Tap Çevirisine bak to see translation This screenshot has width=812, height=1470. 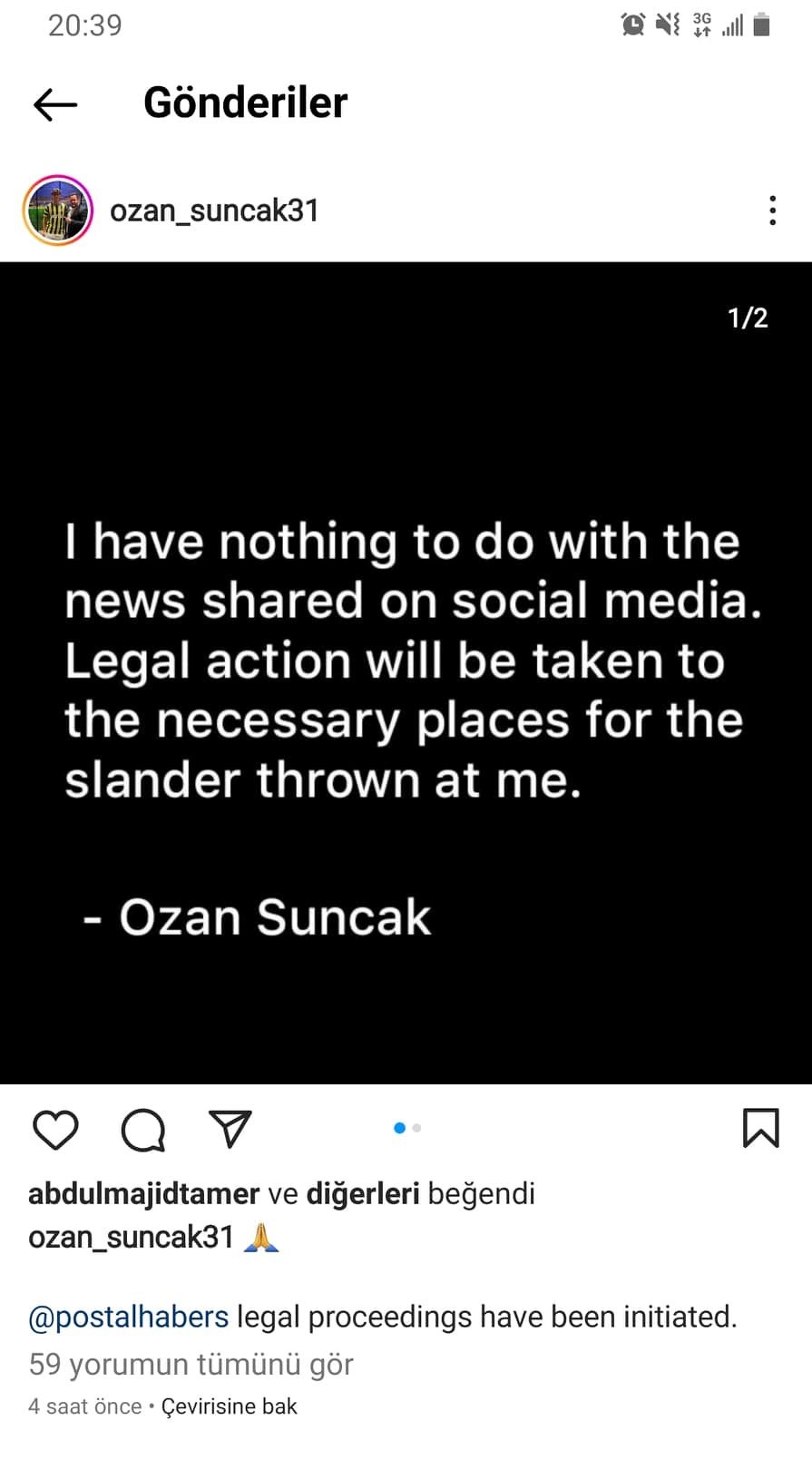click(x=229, y=1406)
